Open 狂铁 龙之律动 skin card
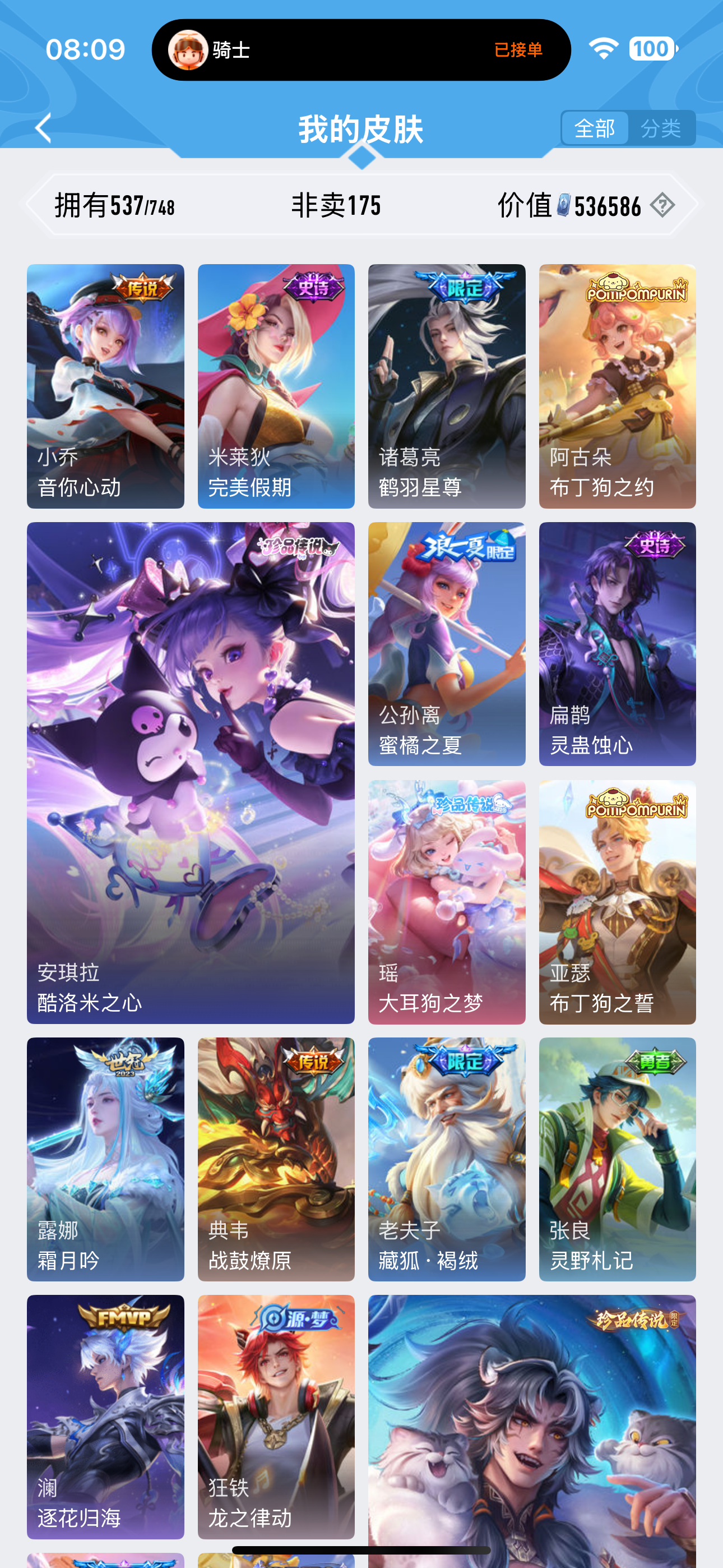The image size is (723, 1568). pyautogui.click(x=276, y=1417)
